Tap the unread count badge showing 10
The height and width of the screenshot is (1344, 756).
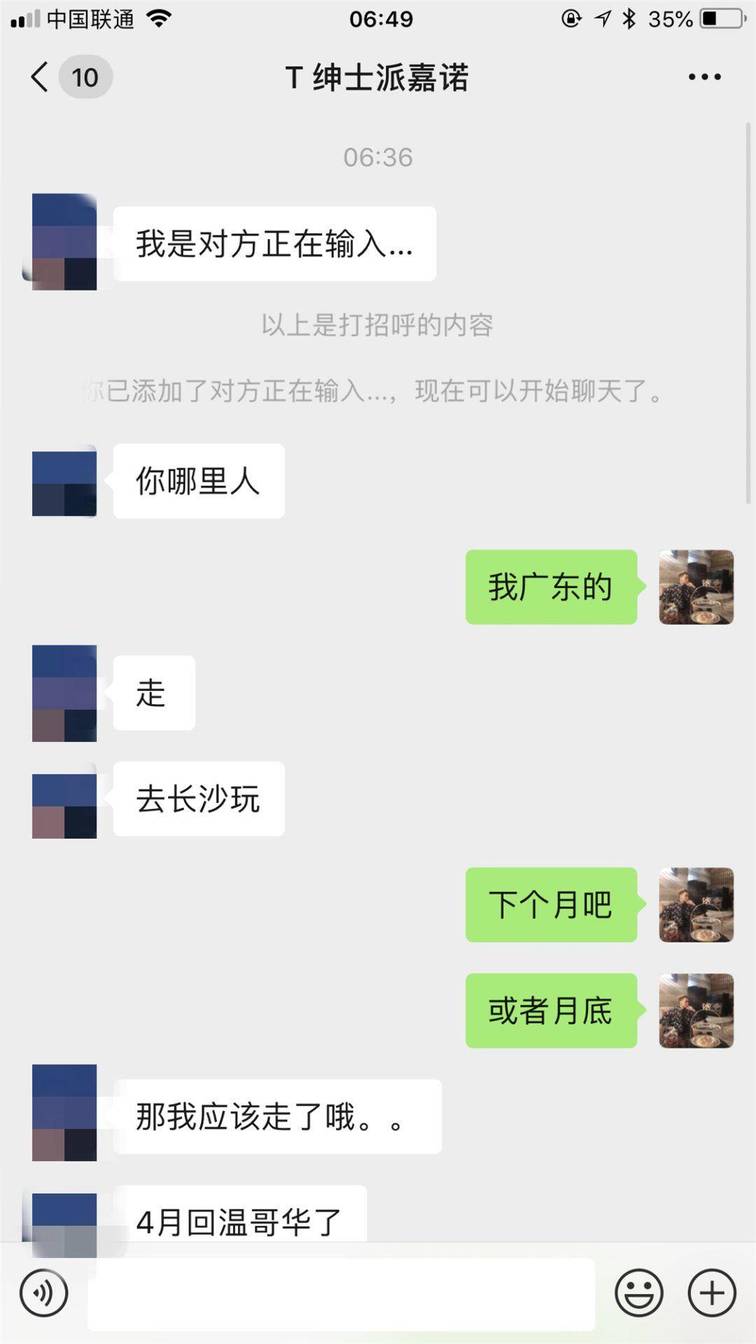coord(86,76)
